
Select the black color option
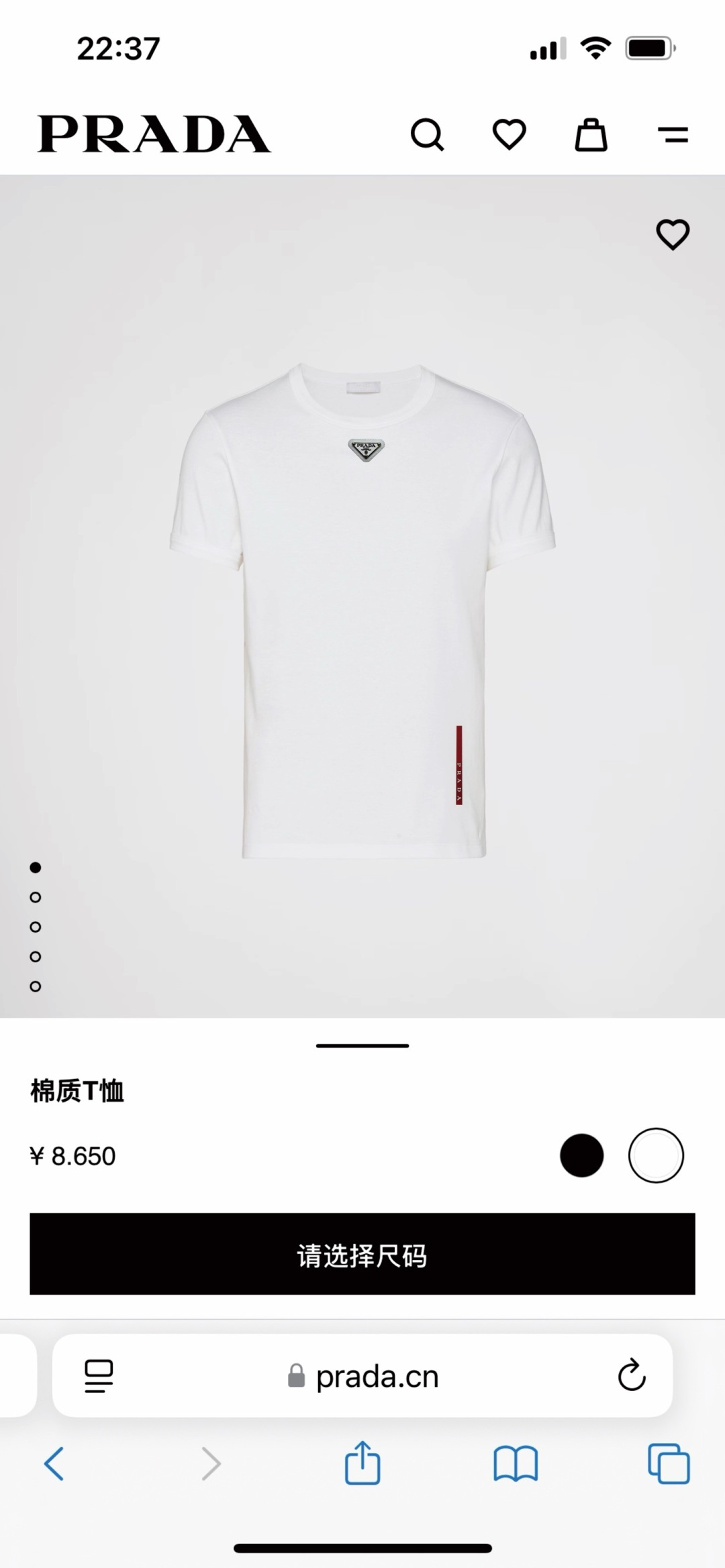pyautogui.click(x=582, y=1155)
